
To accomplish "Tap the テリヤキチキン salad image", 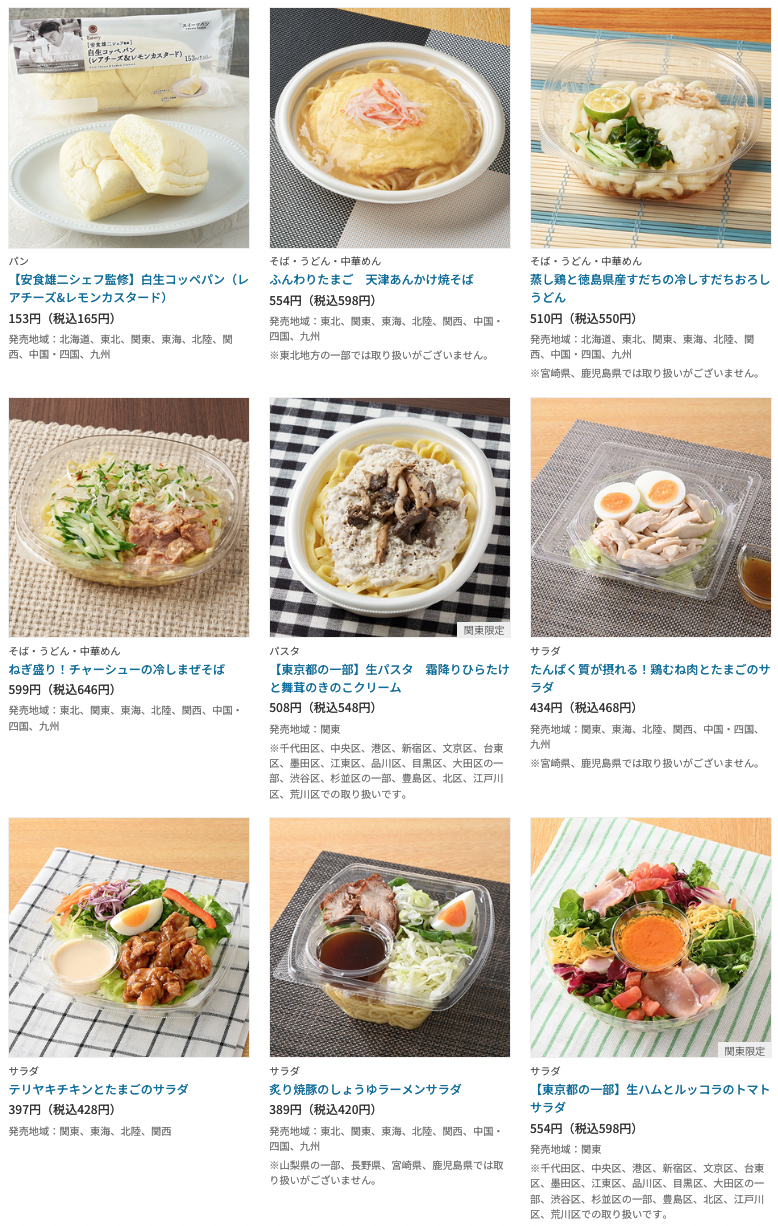I will (x=129, y=937).
